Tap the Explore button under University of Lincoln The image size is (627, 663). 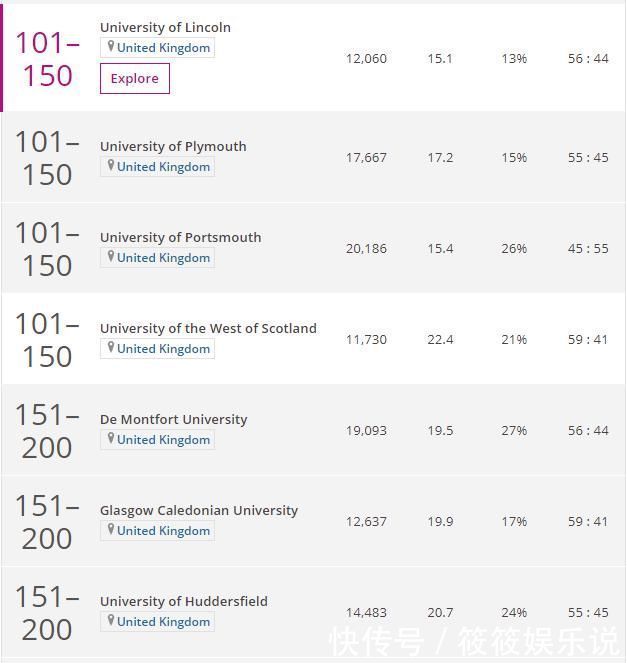point(135,78)
